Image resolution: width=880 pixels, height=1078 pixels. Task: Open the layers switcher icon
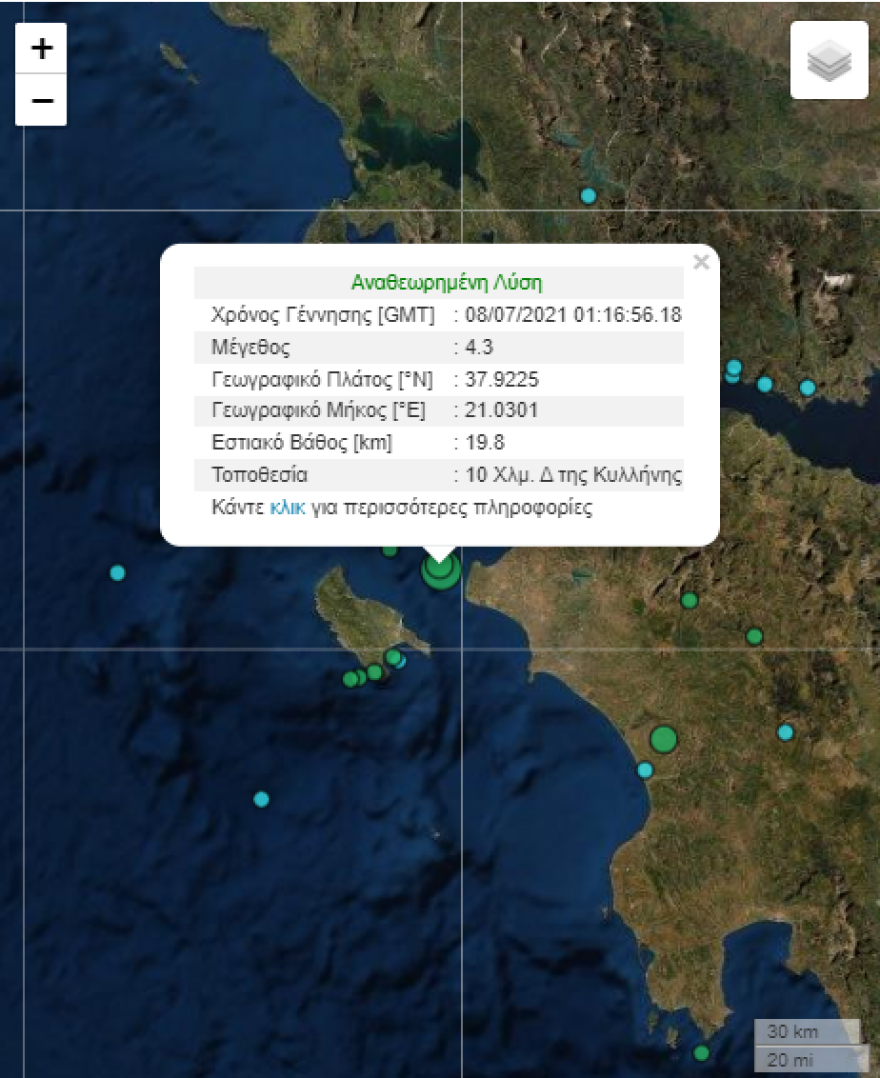[x=828, y=59]
